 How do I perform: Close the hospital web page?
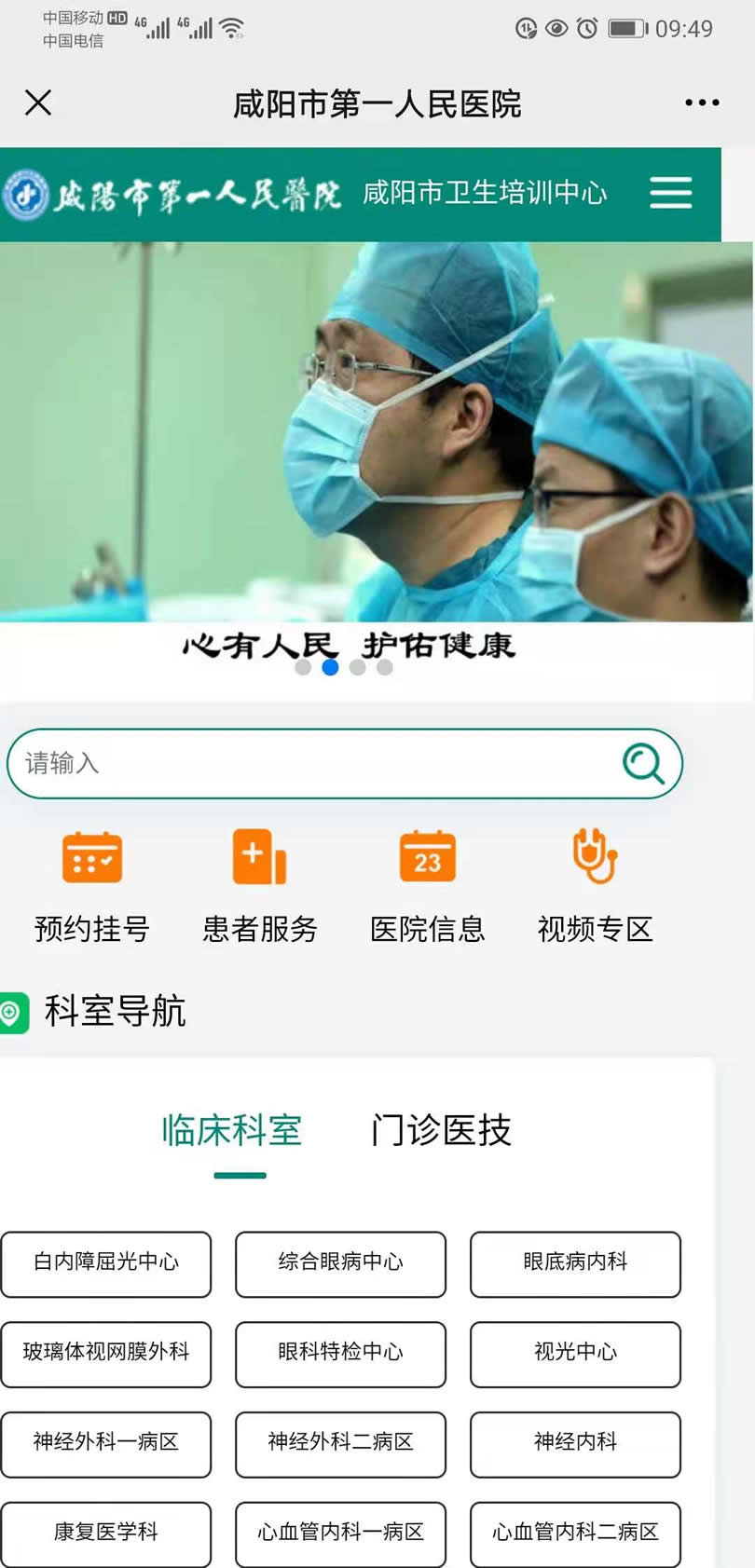click(38, 102)
